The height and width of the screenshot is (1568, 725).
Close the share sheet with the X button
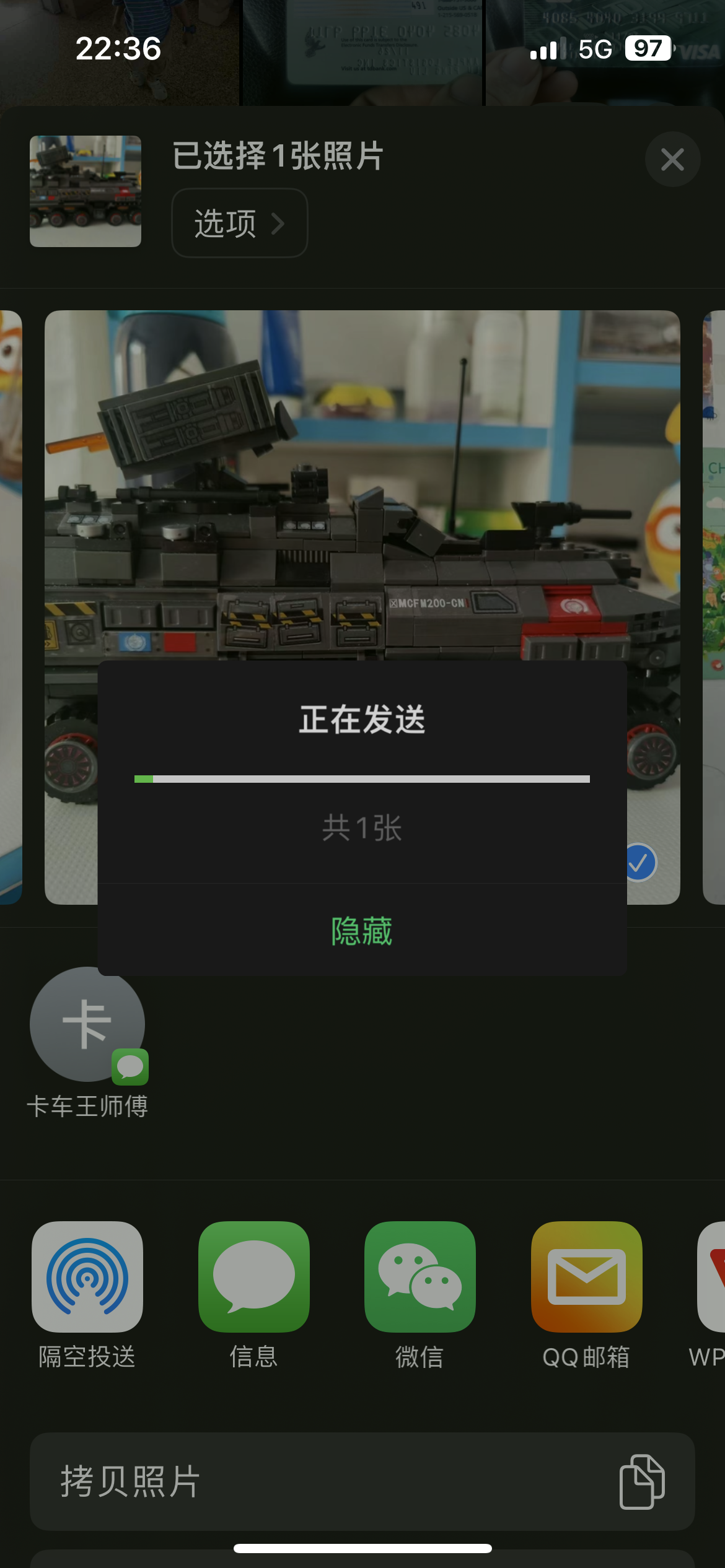tap(672, 160)
